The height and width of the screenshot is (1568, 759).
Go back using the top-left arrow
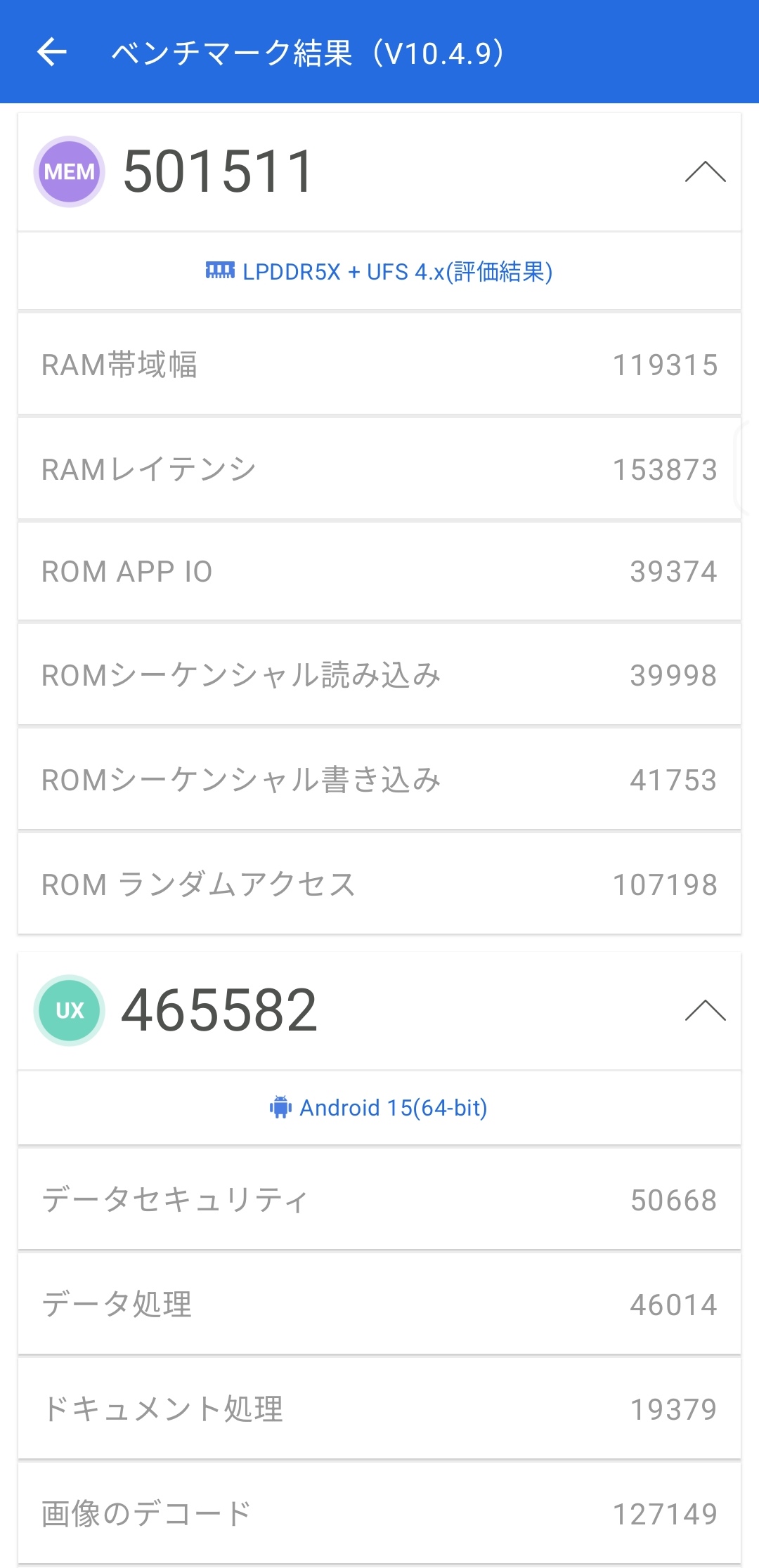point(51,52)
